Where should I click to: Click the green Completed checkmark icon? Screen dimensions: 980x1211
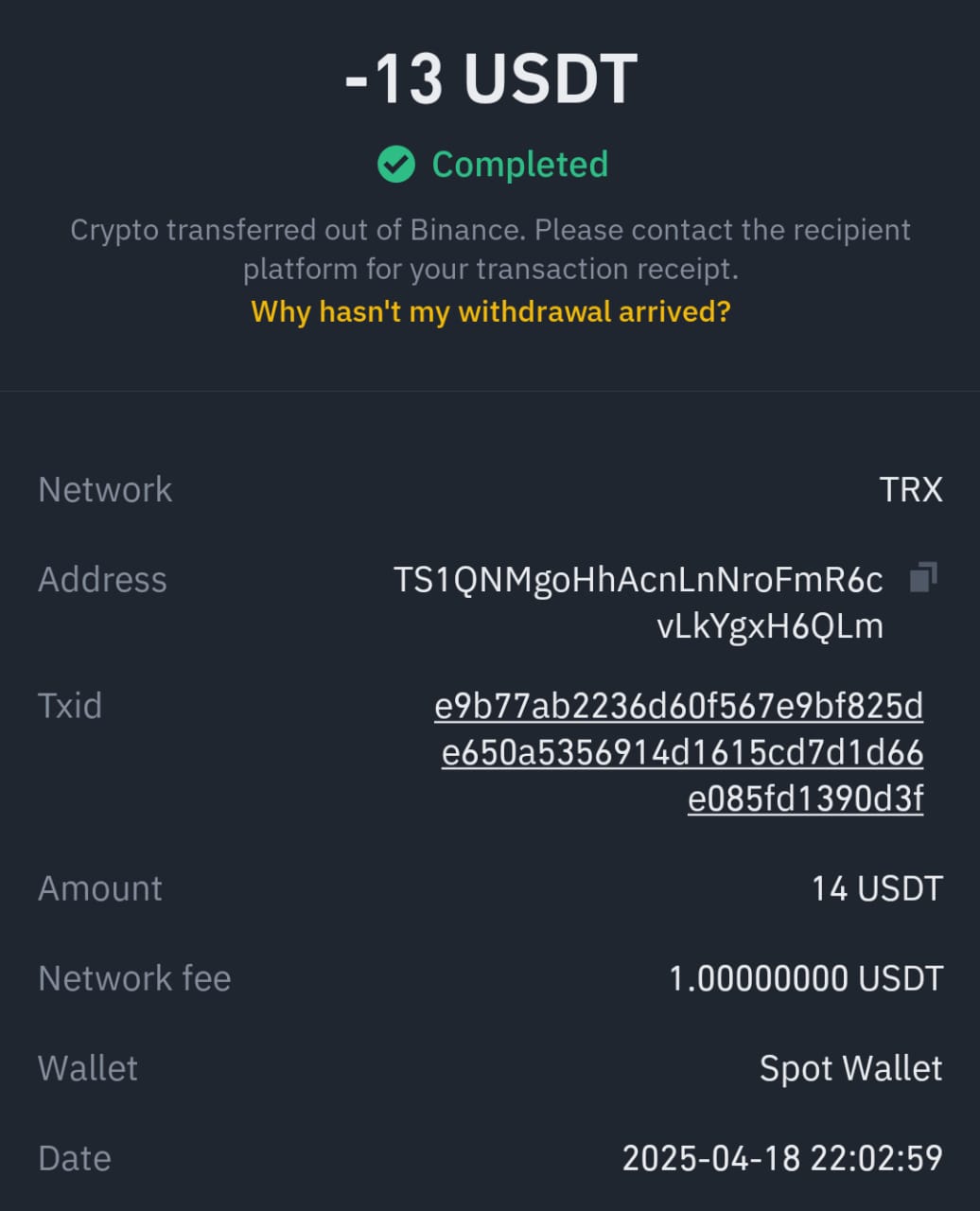[x=395, y=164]
